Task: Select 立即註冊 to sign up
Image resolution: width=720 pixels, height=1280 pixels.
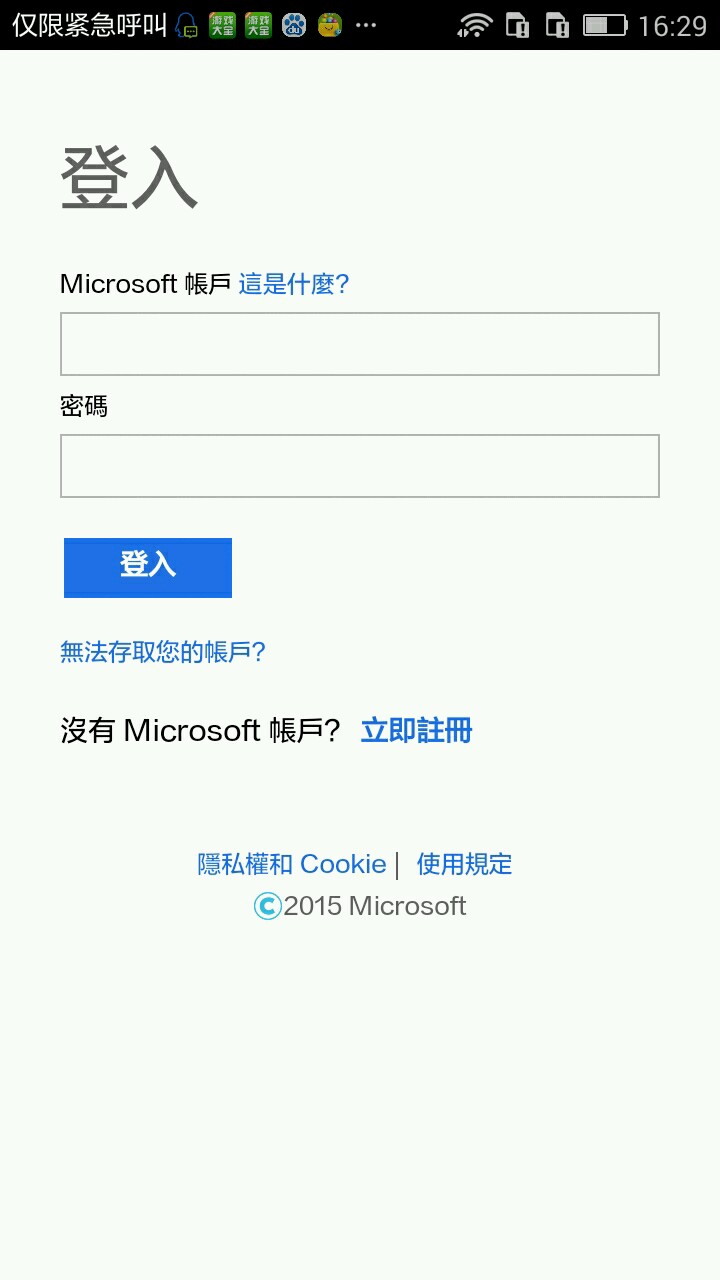Action: [416, 731]
